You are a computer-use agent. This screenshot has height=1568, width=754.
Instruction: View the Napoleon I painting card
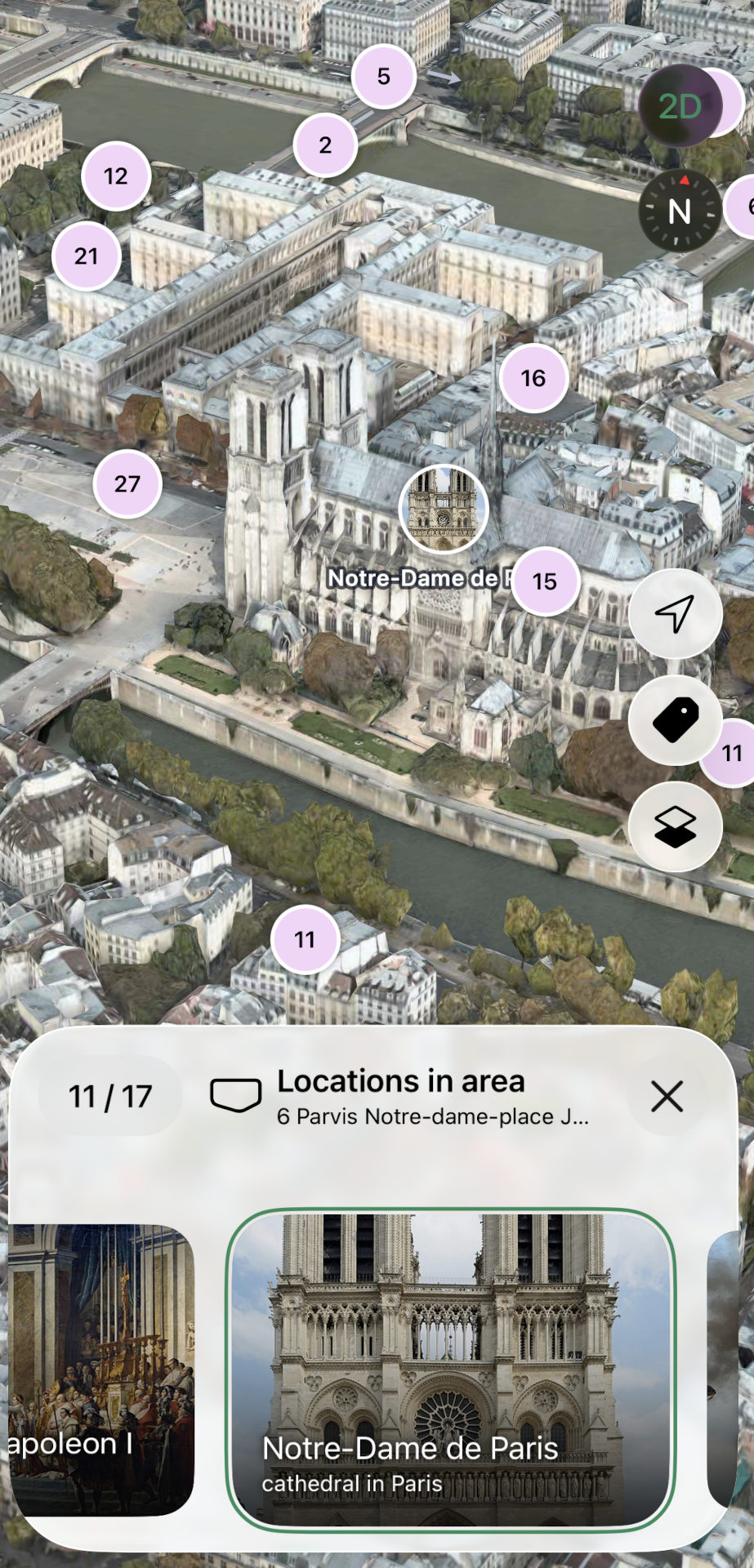98,1368
